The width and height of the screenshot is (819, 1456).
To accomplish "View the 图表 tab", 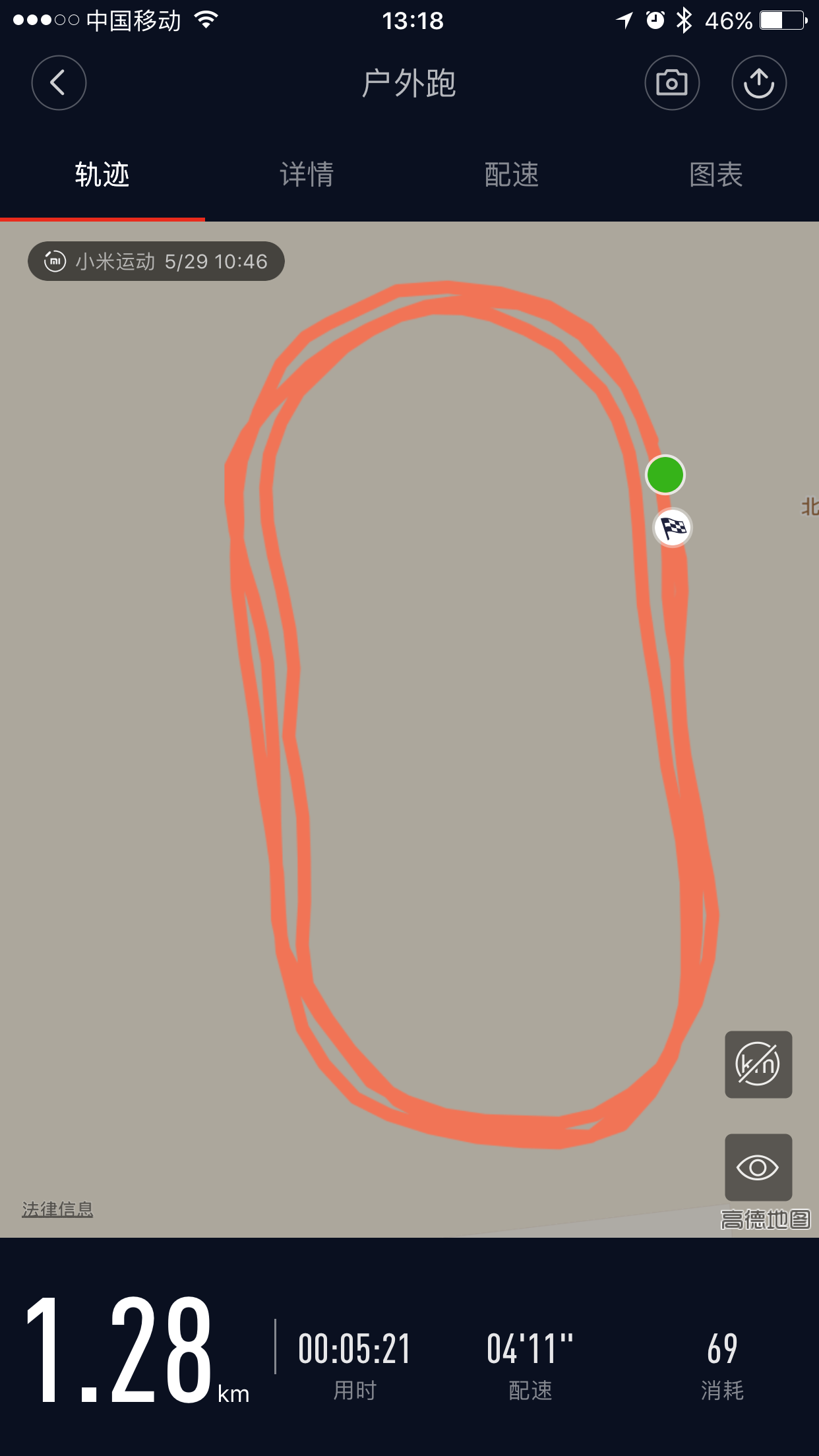I will tap(716, 175).
